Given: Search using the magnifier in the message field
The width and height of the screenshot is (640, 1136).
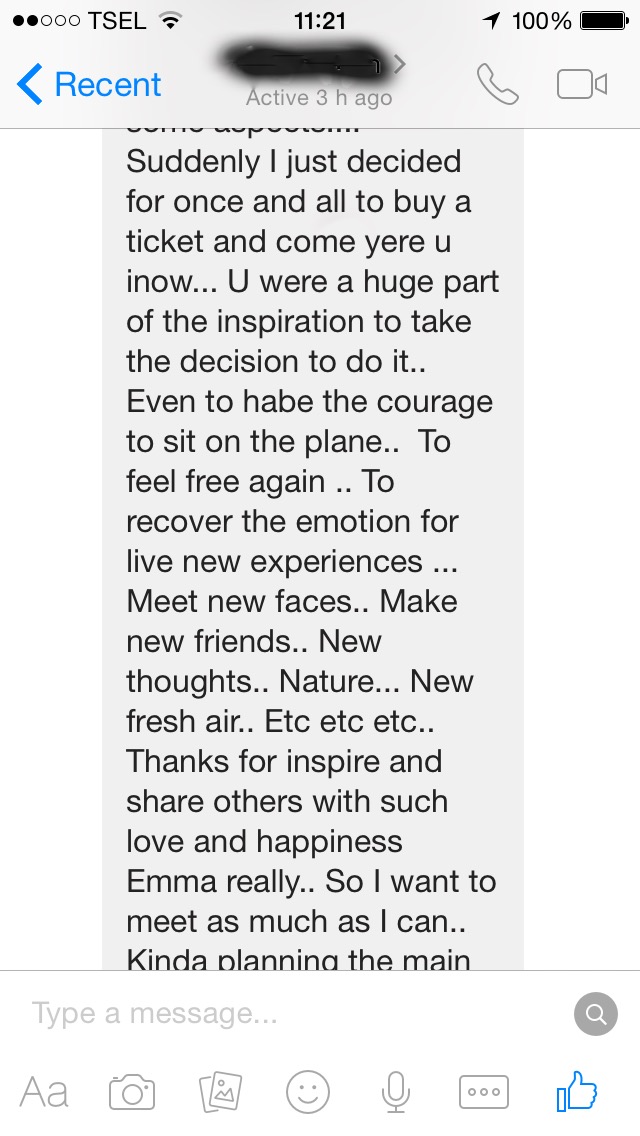Looking at the screenshot, I should [595, 1015].
